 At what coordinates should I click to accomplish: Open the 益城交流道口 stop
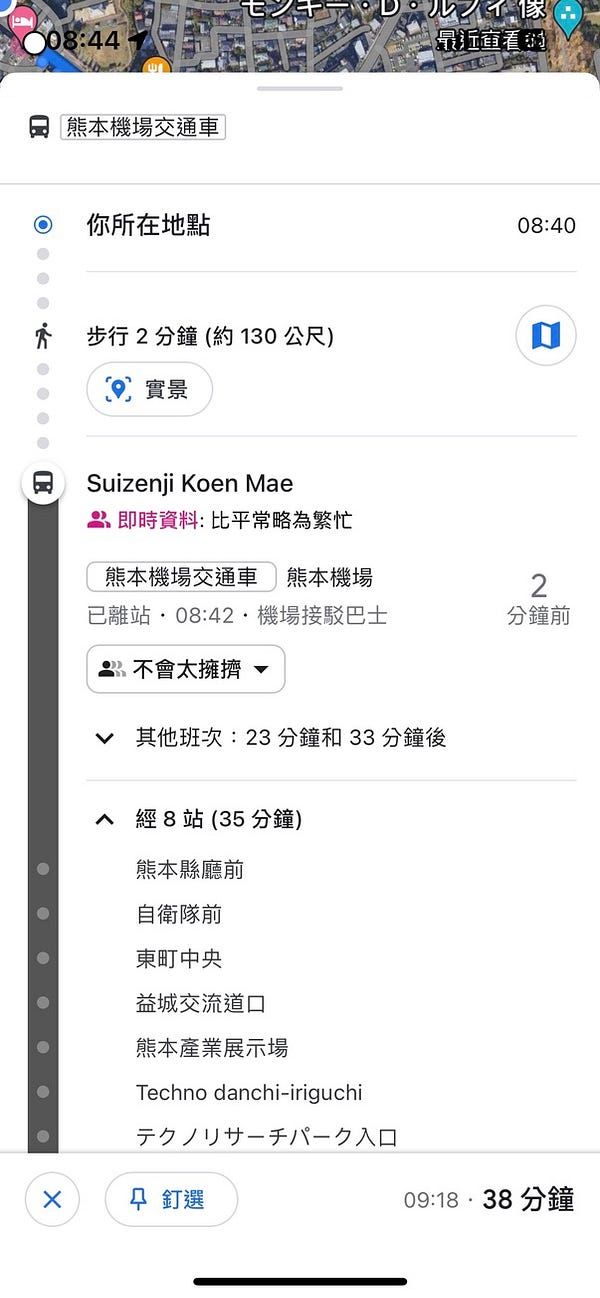click(x=201, y=1003)
